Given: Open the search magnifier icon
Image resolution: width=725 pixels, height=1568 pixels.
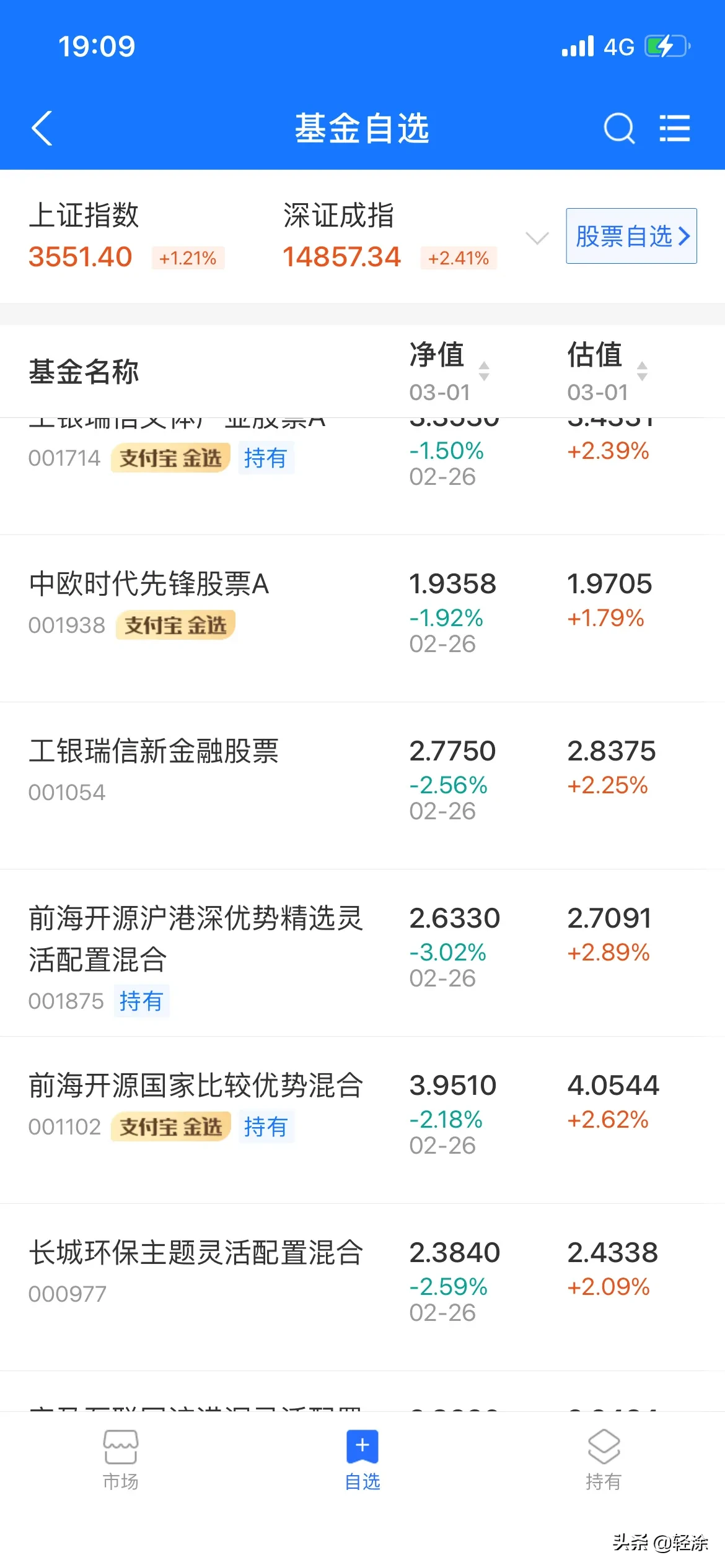Looking at the screenshot, I should pyautogui.click(x=619, y=128).
